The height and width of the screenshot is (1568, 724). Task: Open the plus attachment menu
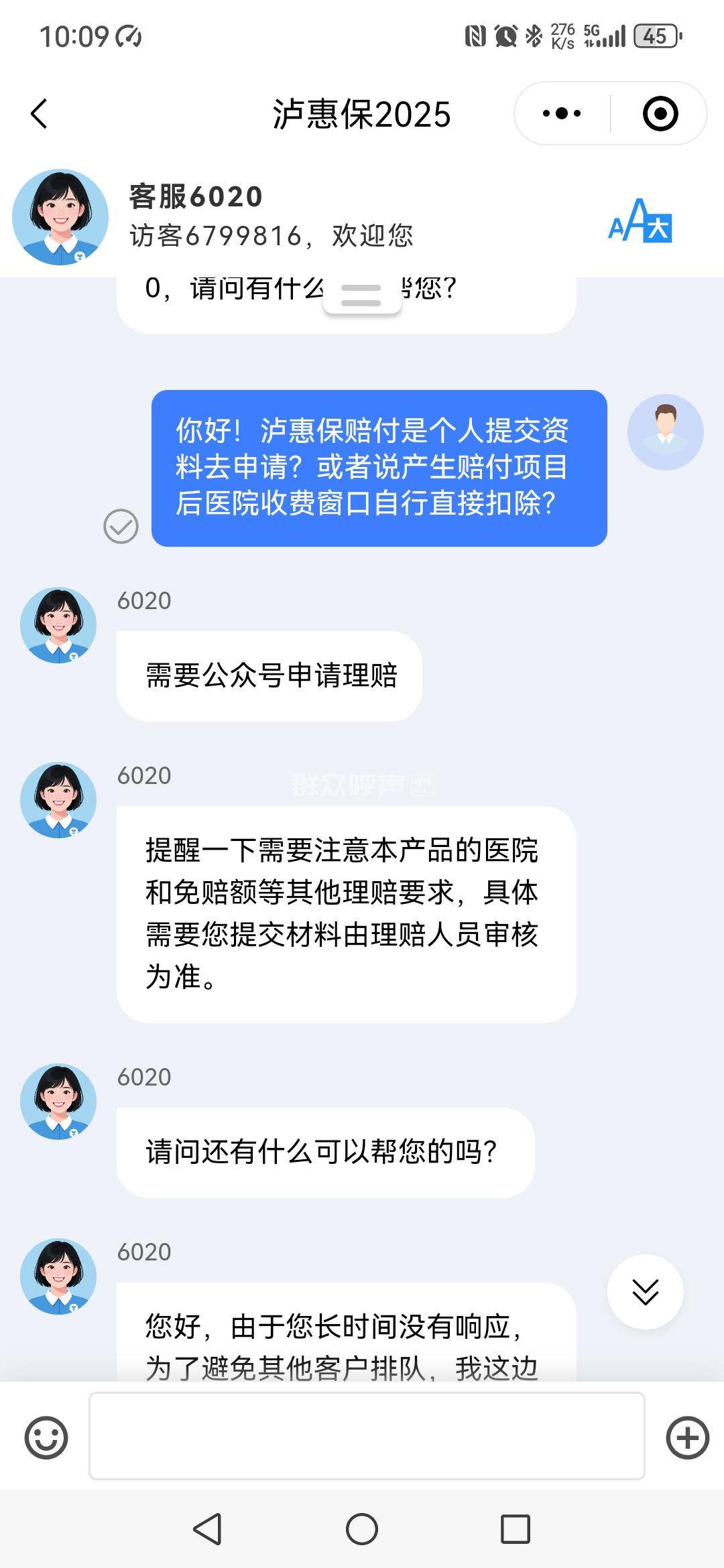(687, 1437)
